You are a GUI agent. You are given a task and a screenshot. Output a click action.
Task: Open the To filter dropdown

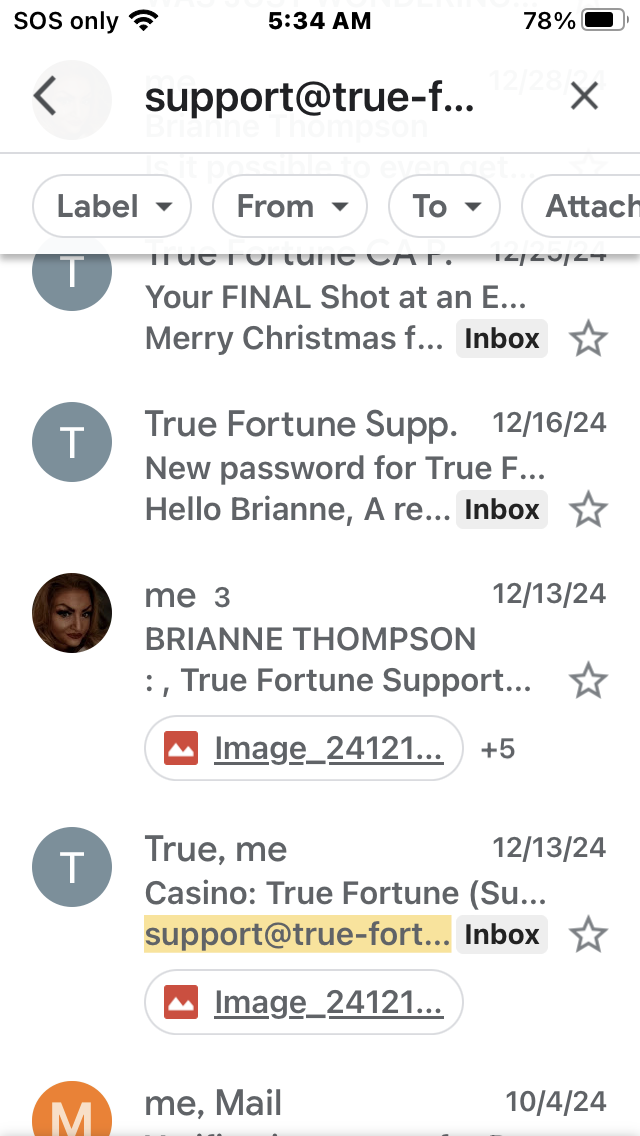[x=442, y=207]
